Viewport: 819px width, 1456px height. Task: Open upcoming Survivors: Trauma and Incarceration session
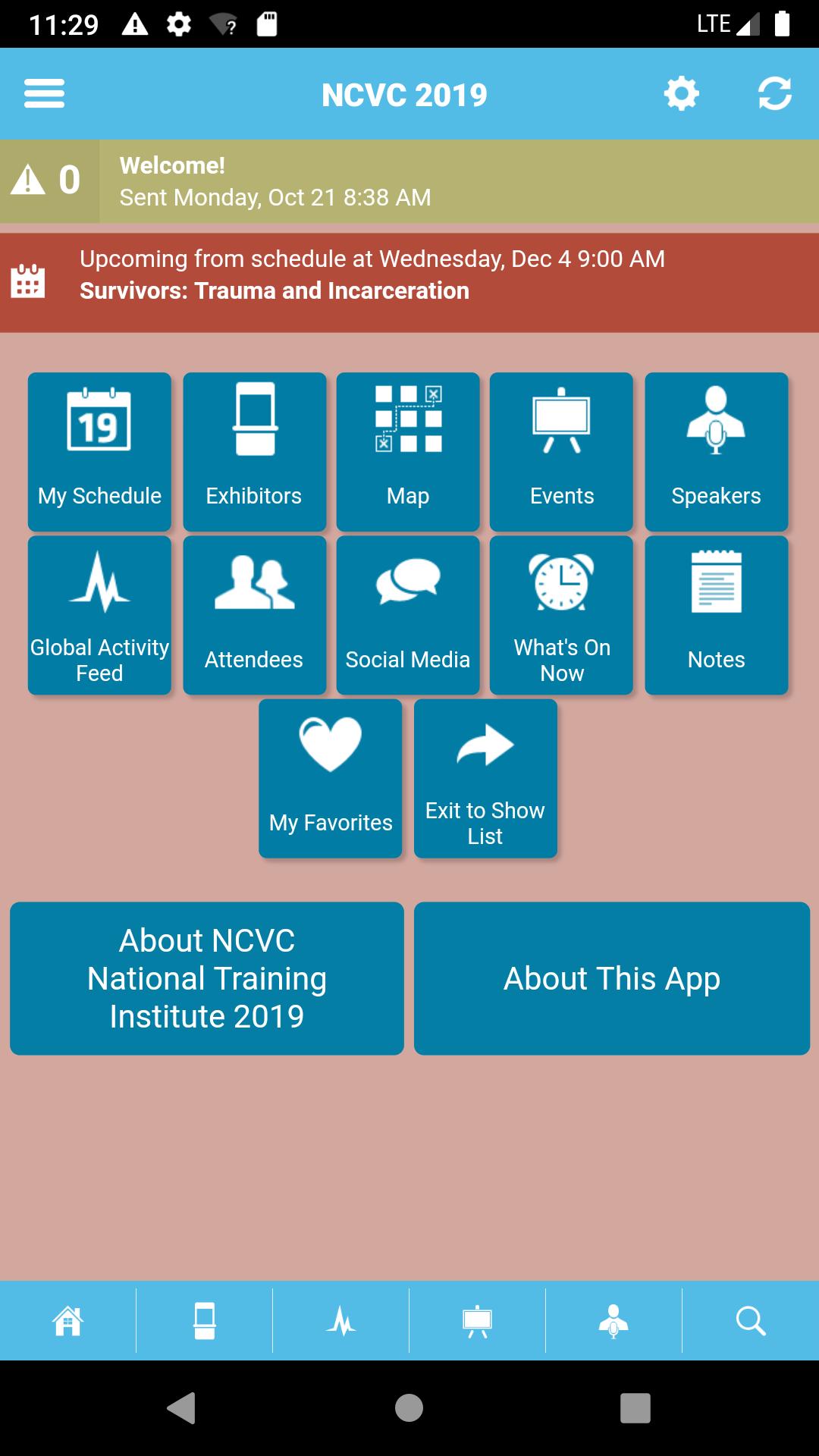pos(409,283)
